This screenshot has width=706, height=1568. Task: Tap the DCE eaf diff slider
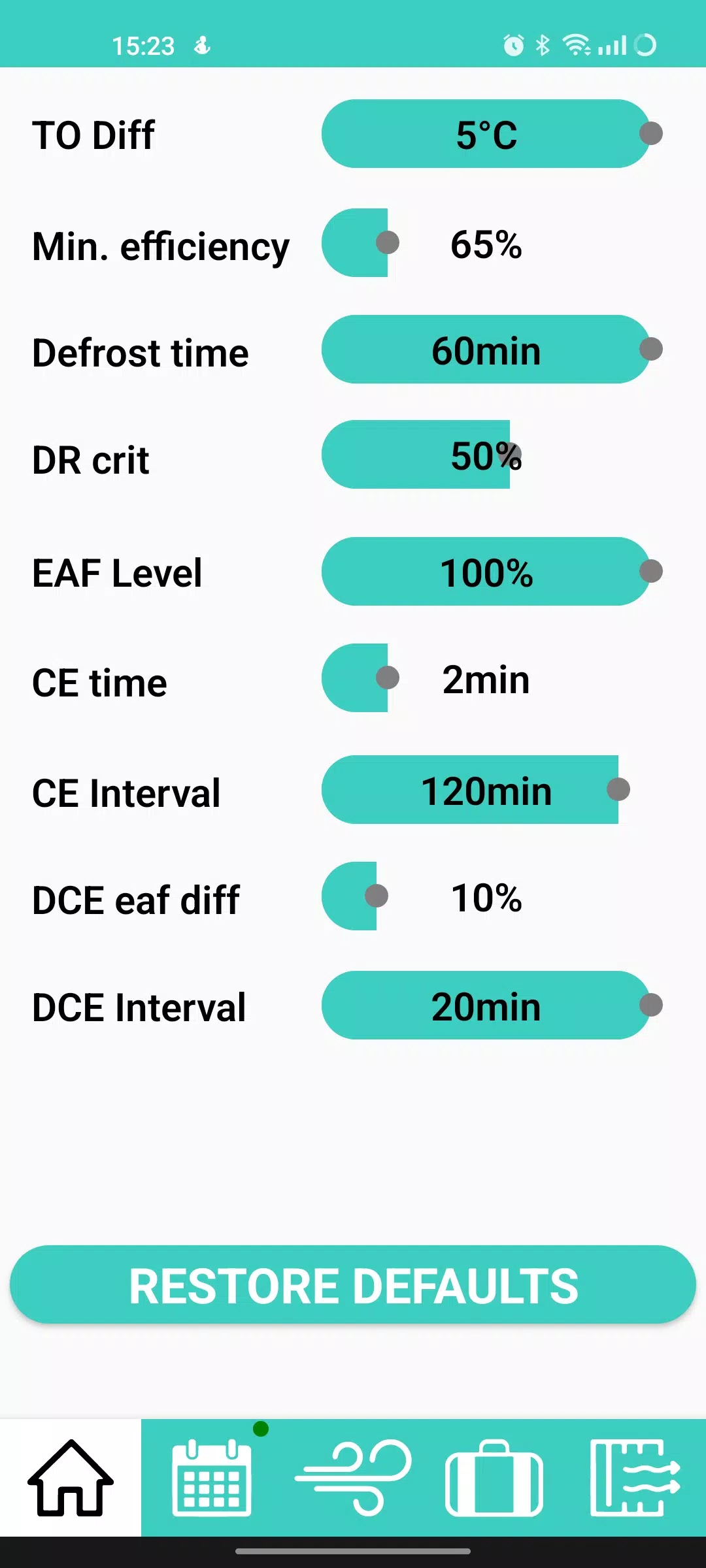tap(486, 896)
